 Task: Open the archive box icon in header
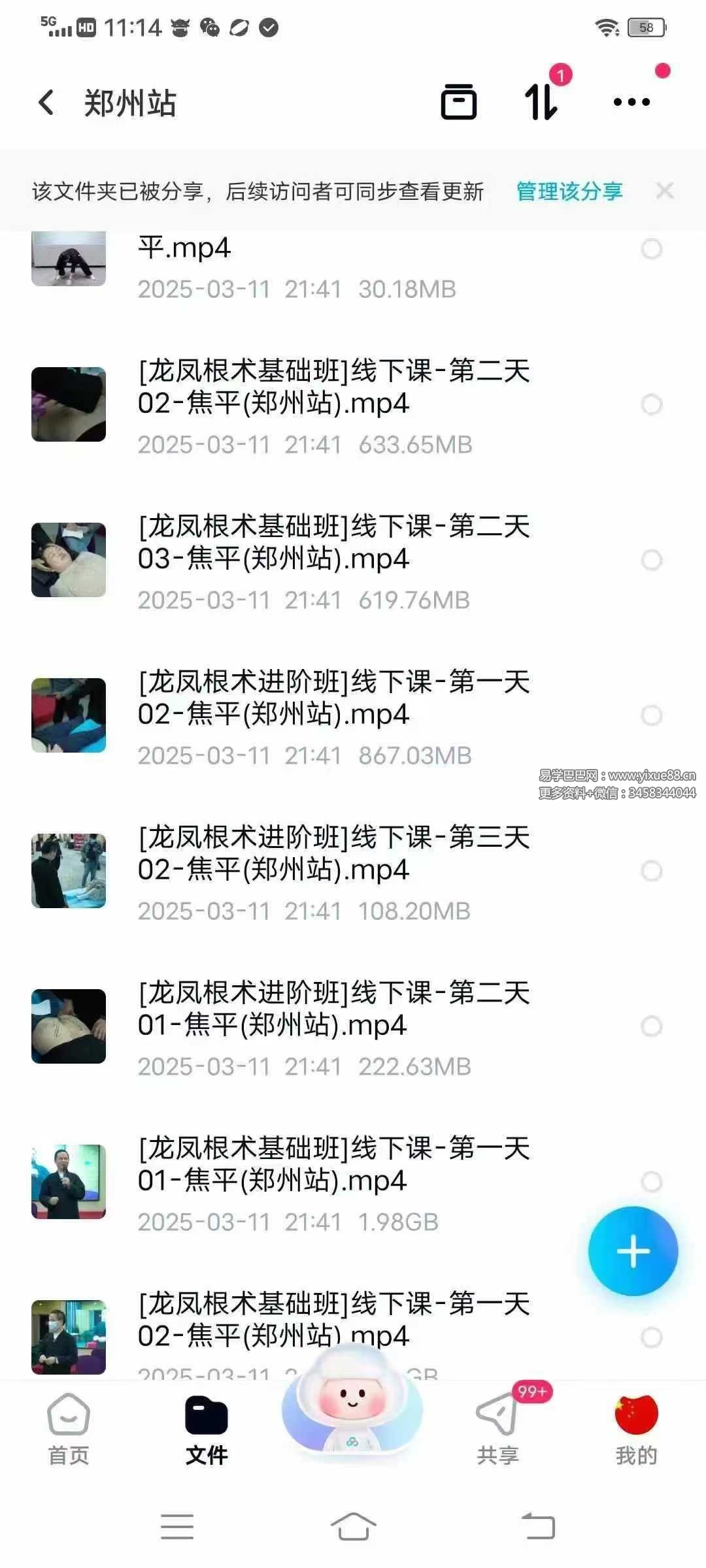[458, 103]
